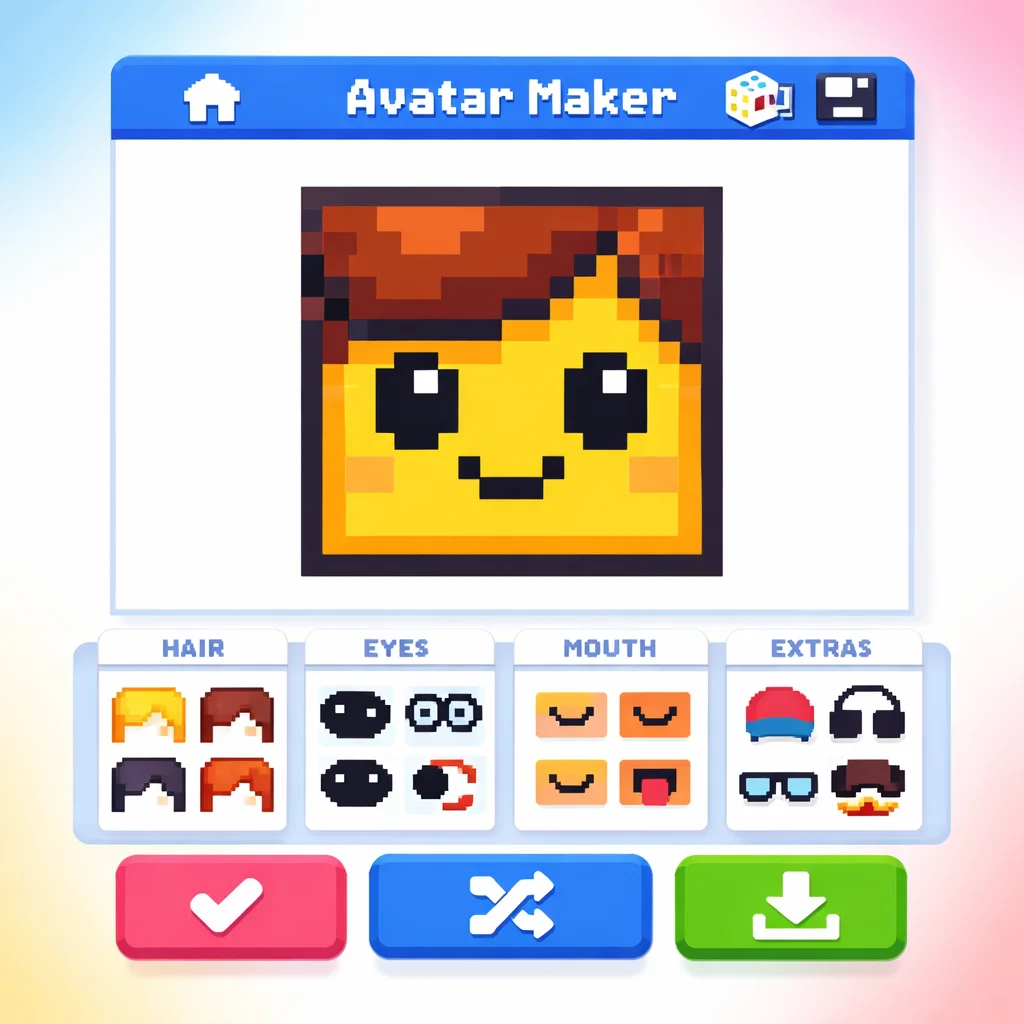Choose the brown hair style
This screenshot has width=1024, height=1024.
pyautogui.click(x=237, y=714)
